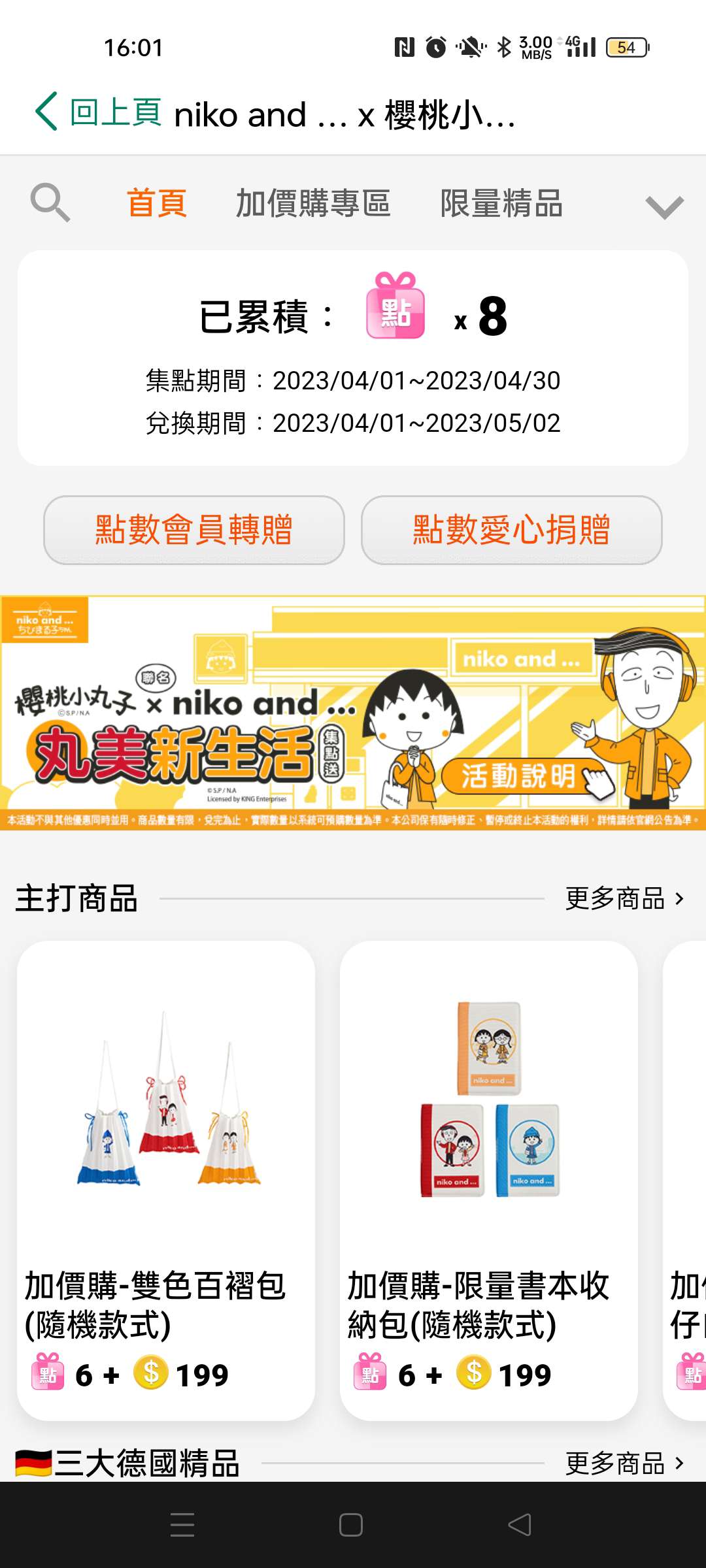This screenshot has width=706, height=1568.
Task: Expand the category dropdown chevron
Action: pos(664,206)
